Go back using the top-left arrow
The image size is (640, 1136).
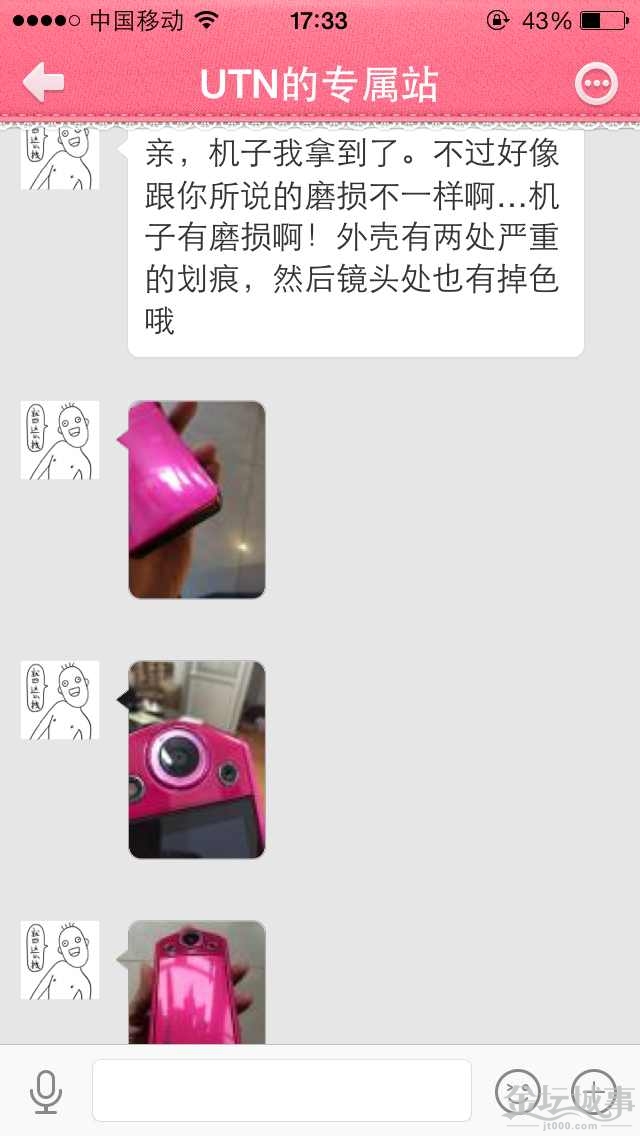pyautogui.click(x=44, y=82)
